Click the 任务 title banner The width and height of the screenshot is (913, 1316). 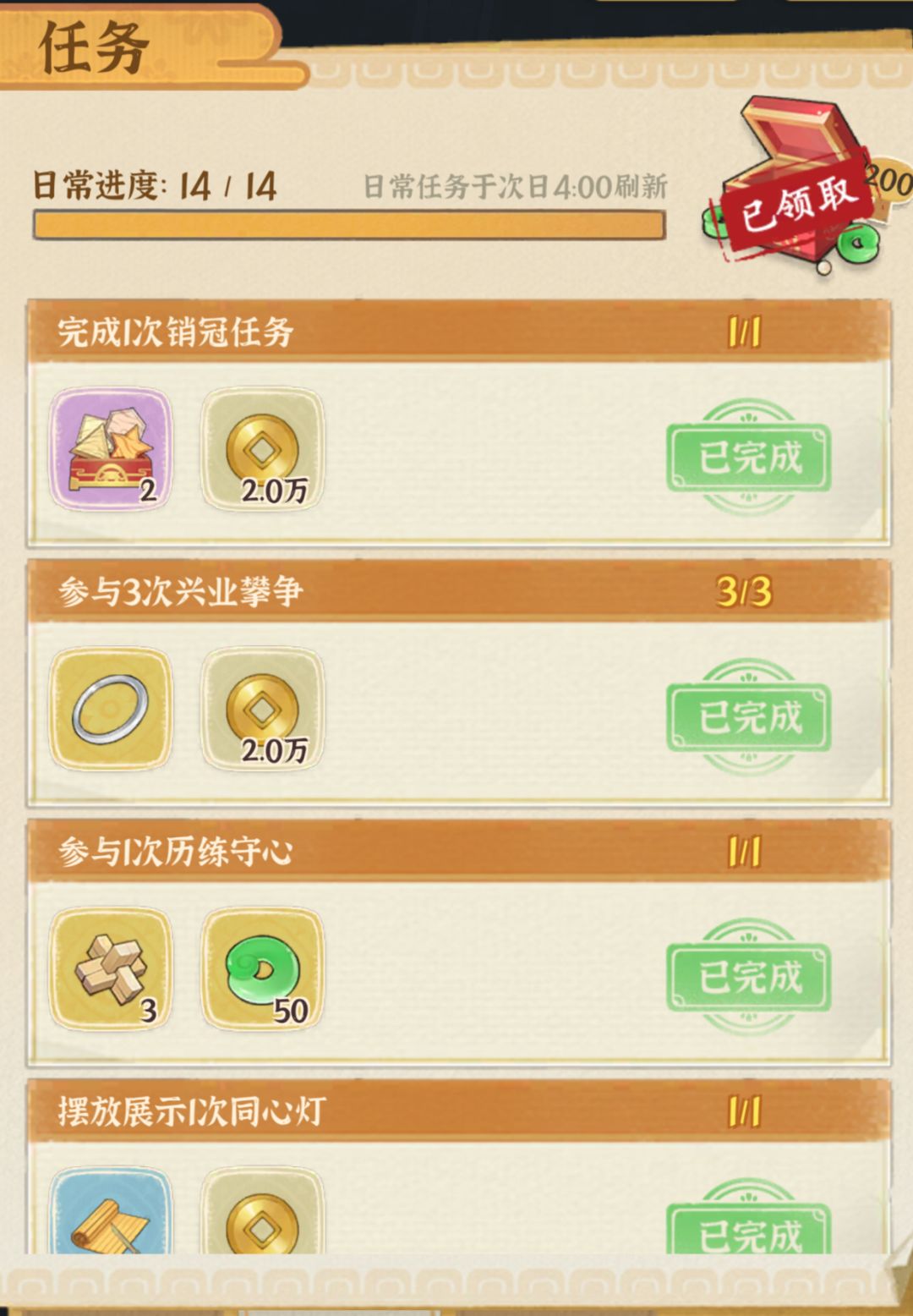pyautogui.click(x=93, y=44)
